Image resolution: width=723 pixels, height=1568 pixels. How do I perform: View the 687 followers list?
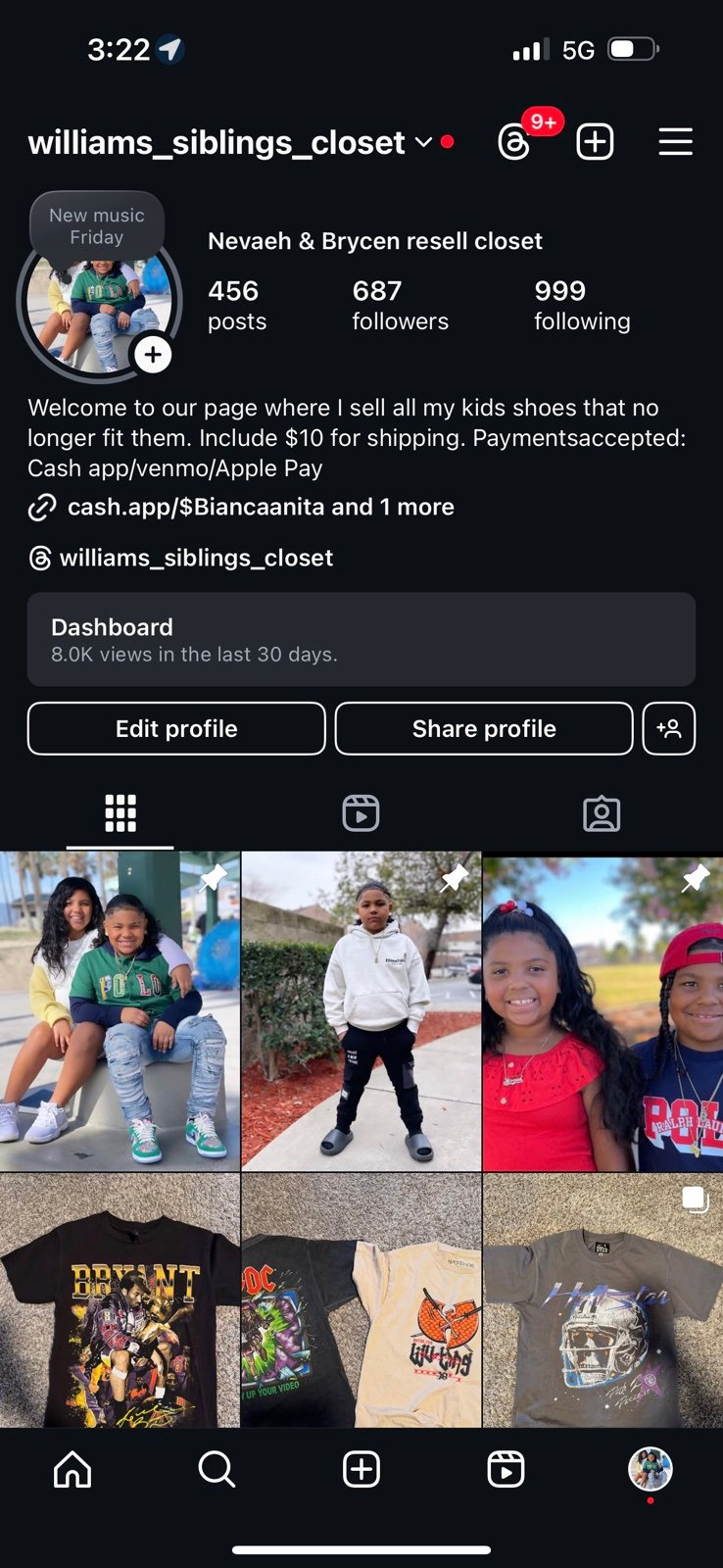click(x=400, y=305)
